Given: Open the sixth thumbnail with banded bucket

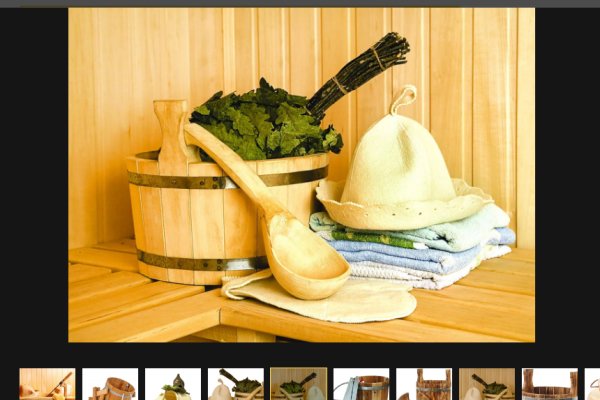Looking at the screenshot, I should point(361,385).
